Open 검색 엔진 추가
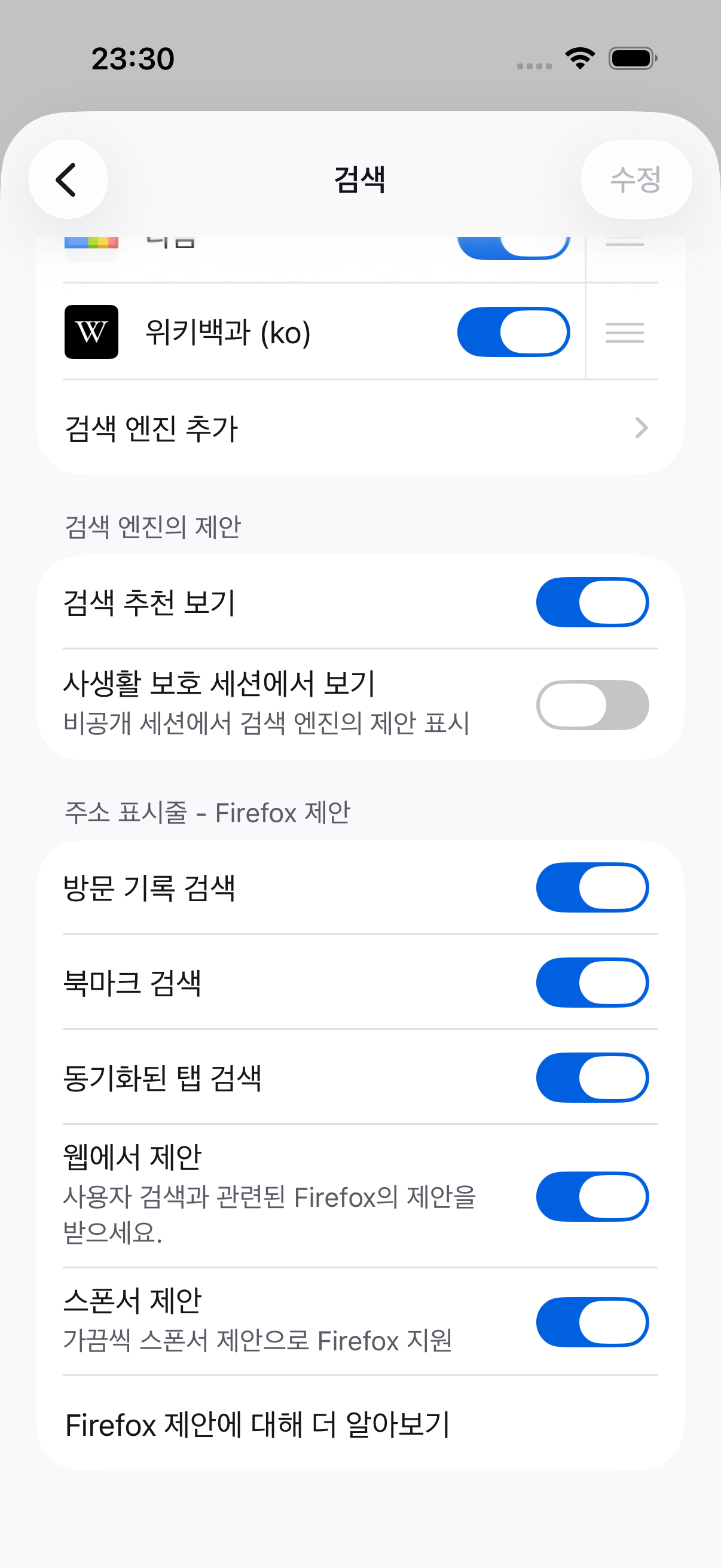 click(x=360, y=428)
